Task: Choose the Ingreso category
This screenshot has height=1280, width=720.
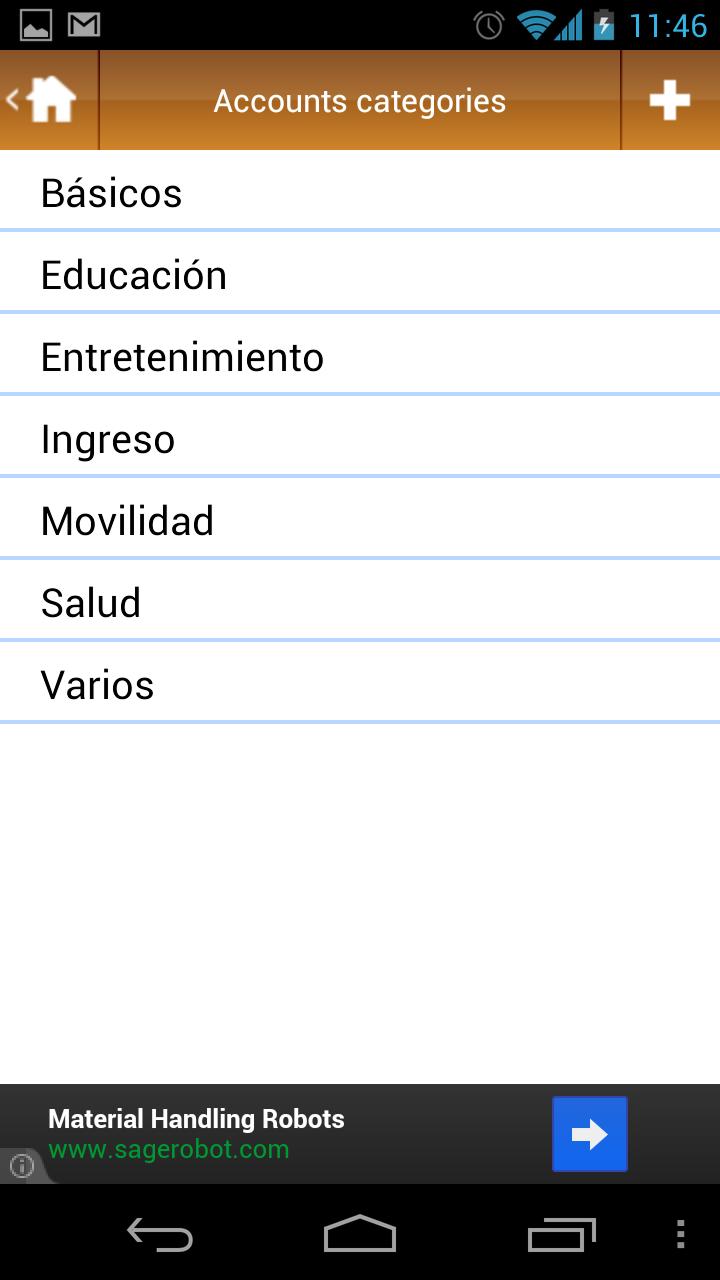Action: tap(360, 438)
